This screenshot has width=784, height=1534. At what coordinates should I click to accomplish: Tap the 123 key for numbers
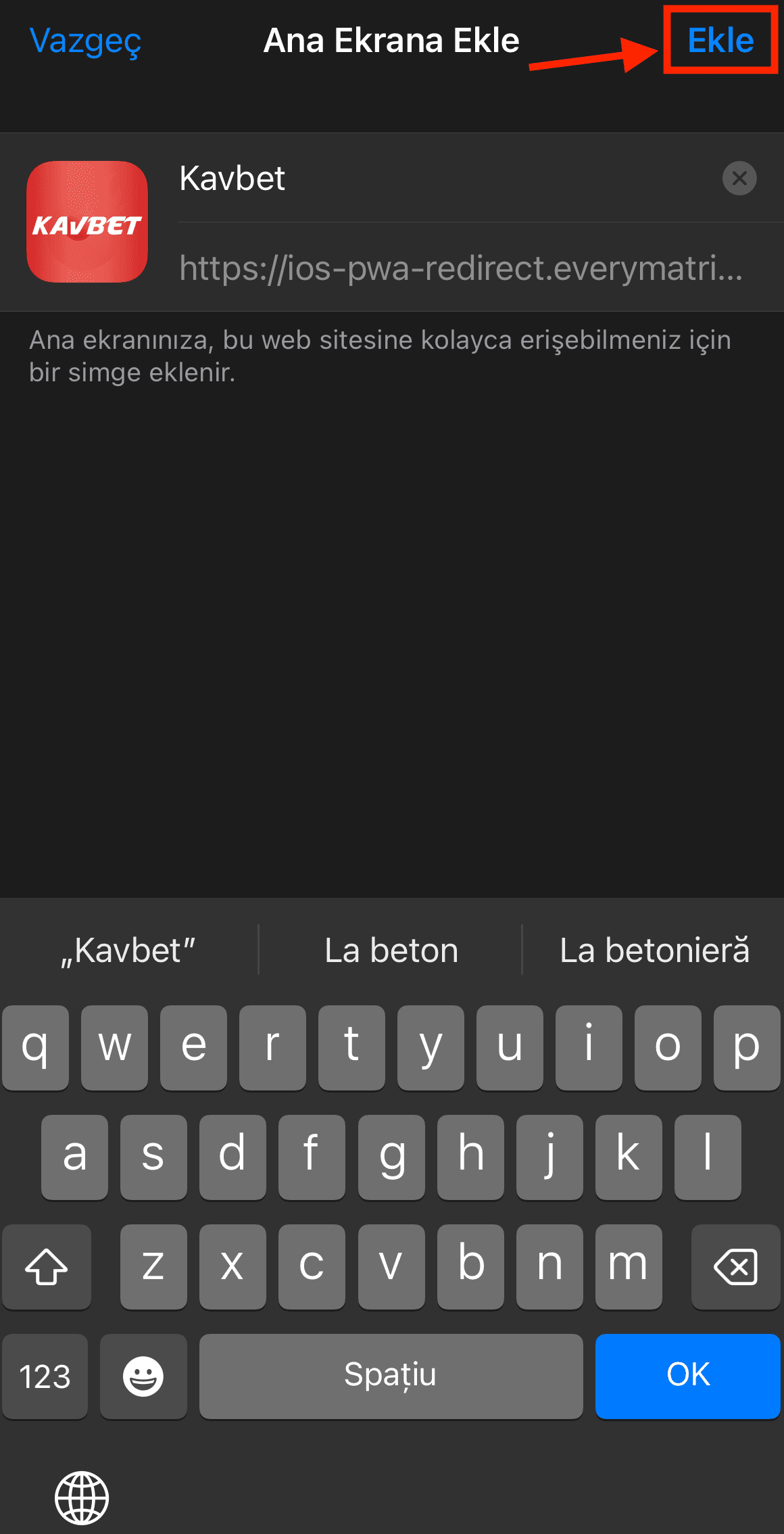coord(45,1376)
